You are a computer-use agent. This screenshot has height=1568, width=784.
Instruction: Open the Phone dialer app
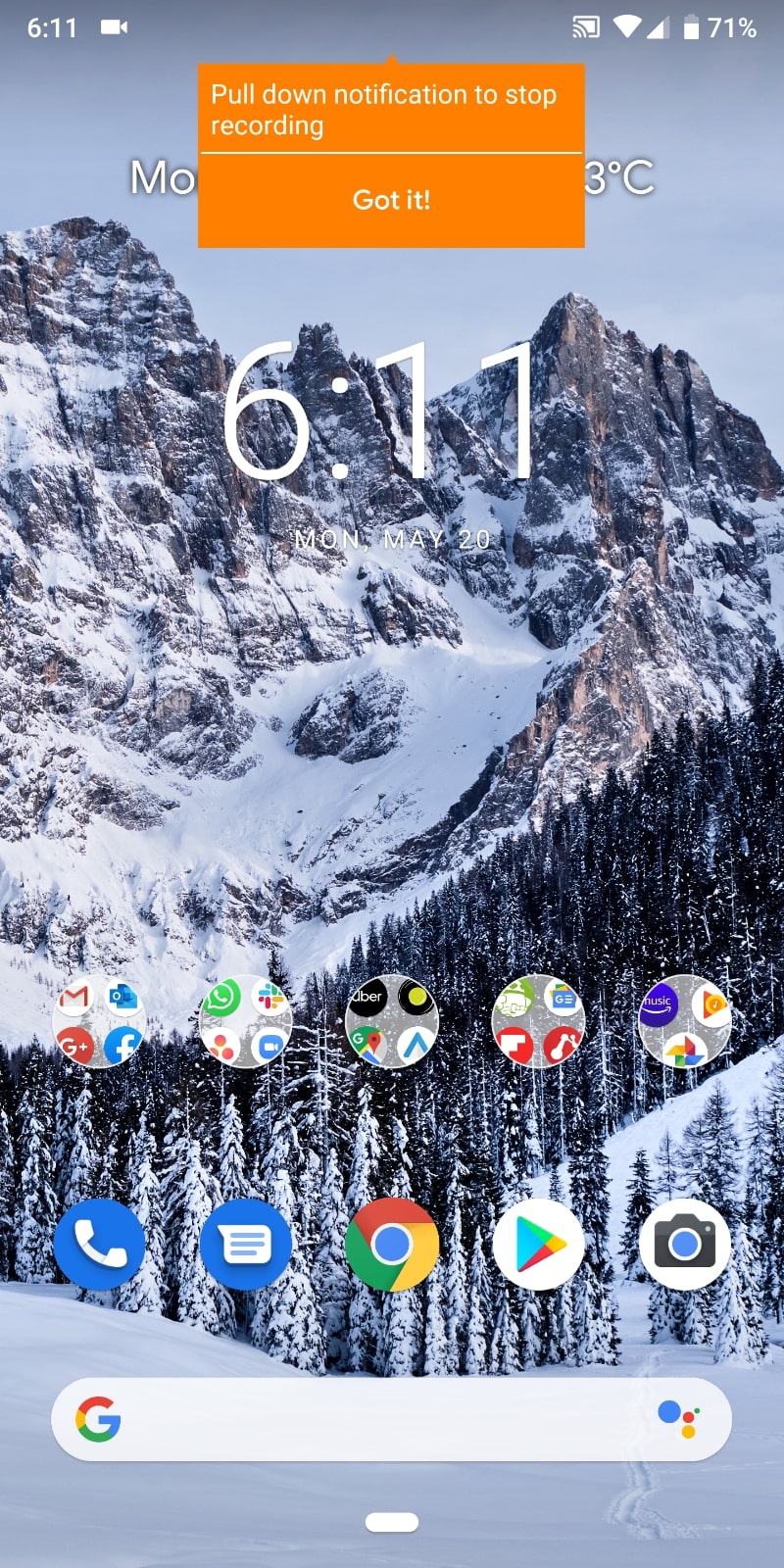[x=99, y=1245]
